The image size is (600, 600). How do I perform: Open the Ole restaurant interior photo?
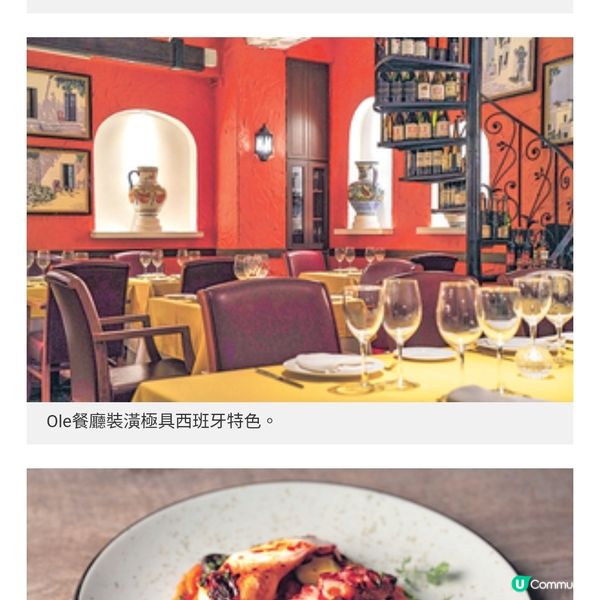[x=300, y=220]
